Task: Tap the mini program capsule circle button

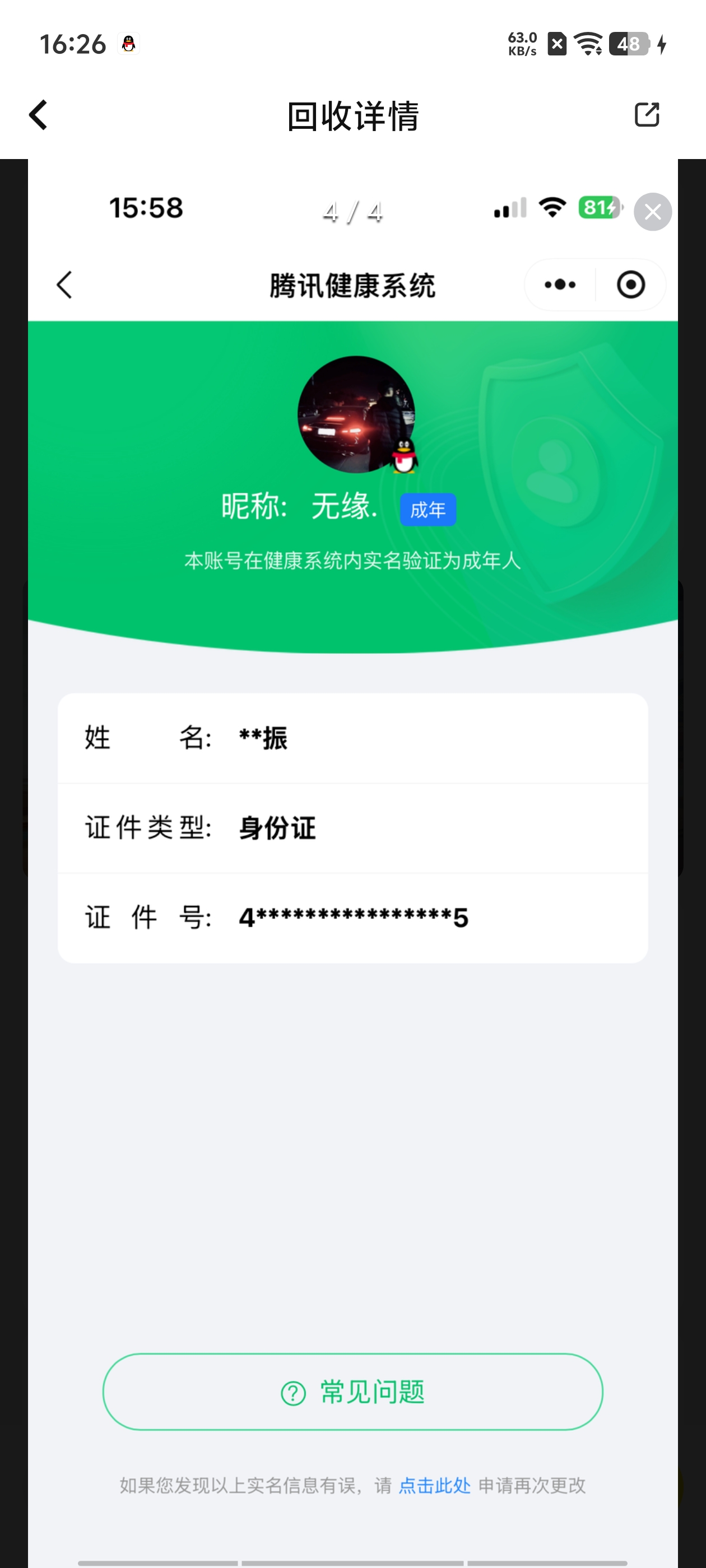Action: [631, 284]
